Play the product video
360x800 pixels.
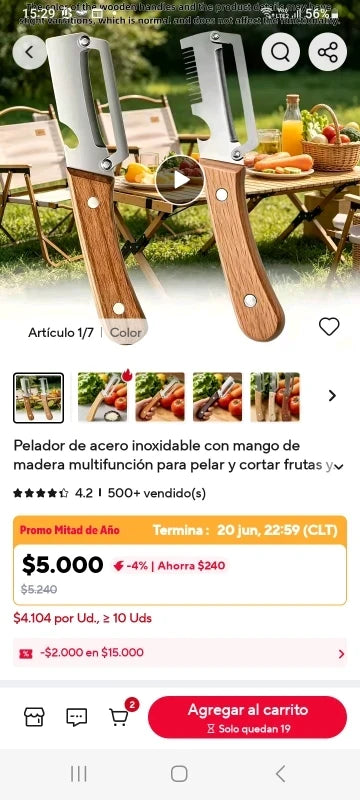point(180,180)
